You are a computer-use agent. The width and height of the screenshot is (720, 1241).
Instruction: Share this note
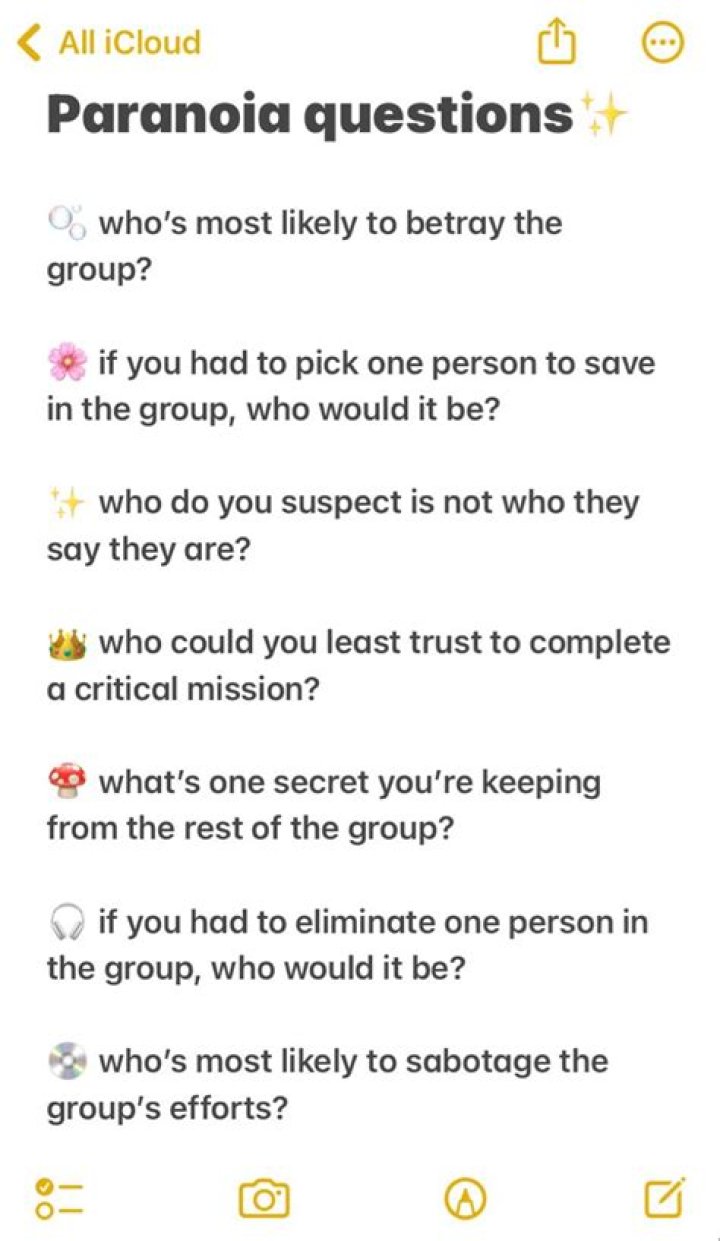pos(558,43)
